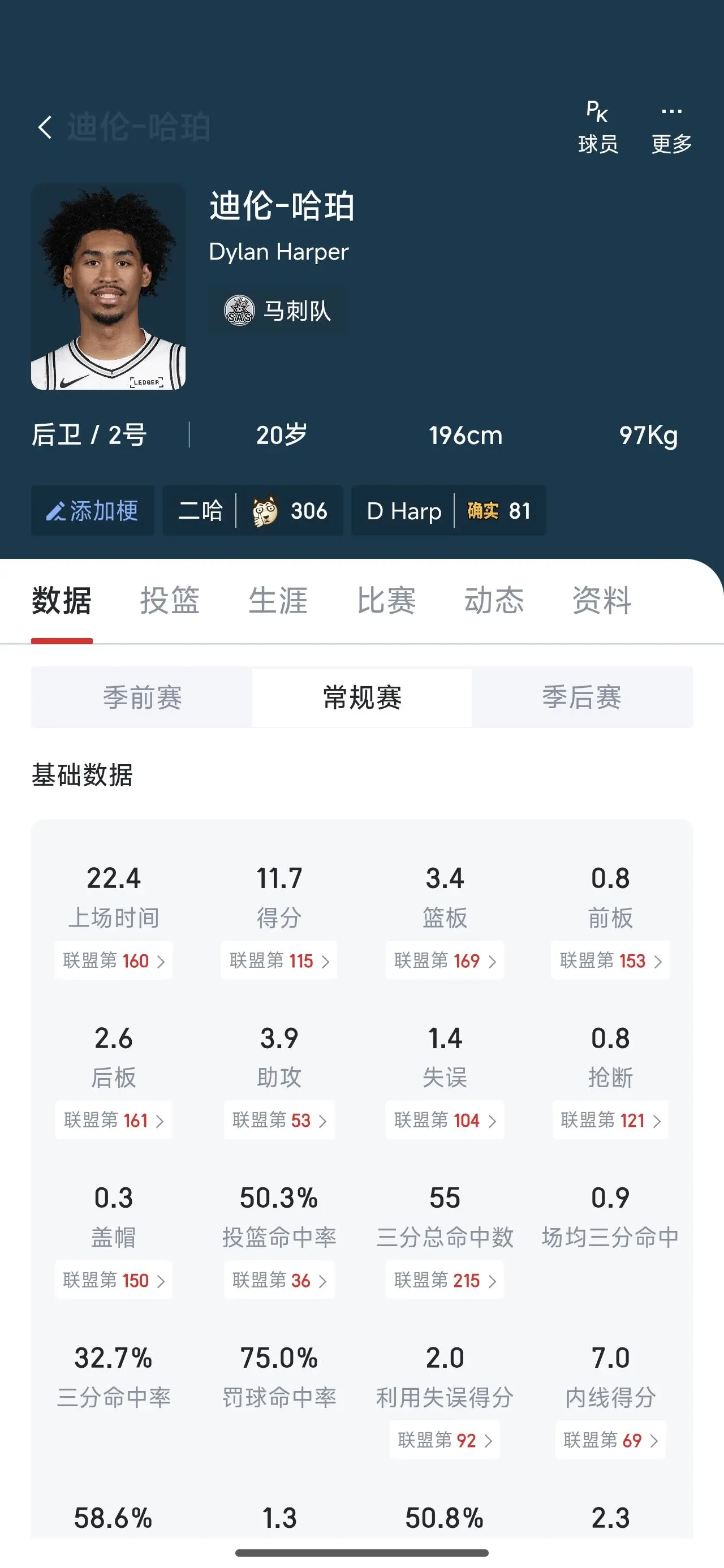Image resolution: width=724 pixels, height=1568 pixels.
Task: Expand the 联盟第 115 scoring rank detail
Action: point(279,960)
